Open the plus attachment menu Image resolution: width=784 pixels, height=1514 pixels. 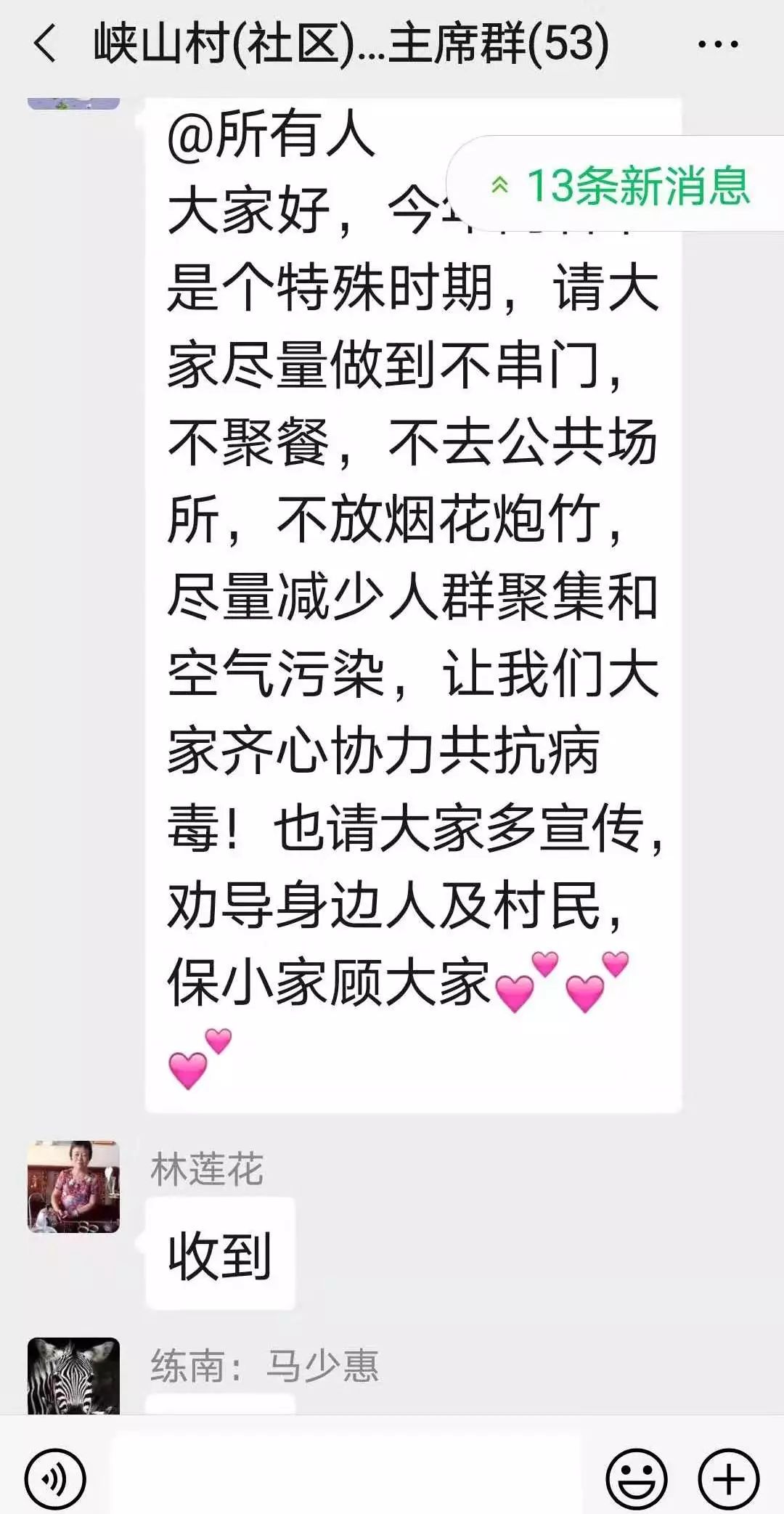pyautogui.click(x=728, y=1479)
